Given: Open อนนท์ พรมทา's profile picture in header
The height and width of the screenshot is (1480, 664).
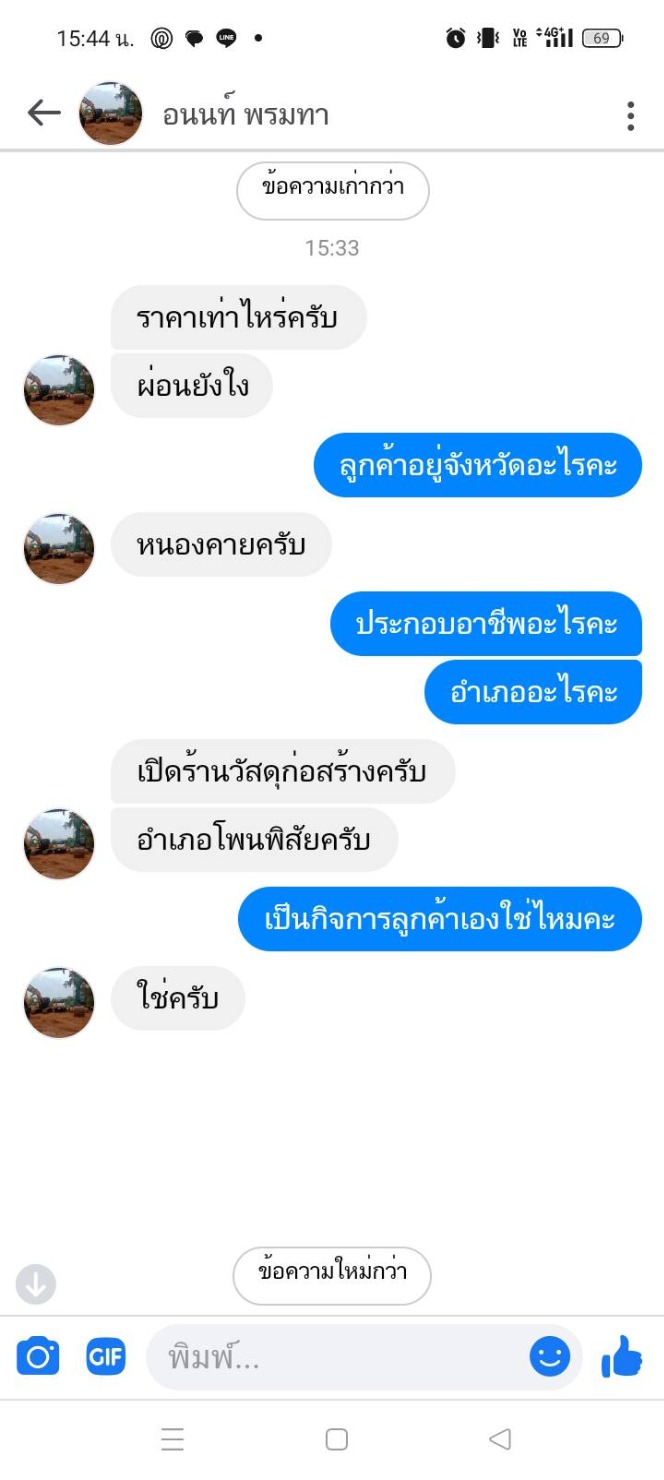Looking at the screenshot, I should pos(110,114).
